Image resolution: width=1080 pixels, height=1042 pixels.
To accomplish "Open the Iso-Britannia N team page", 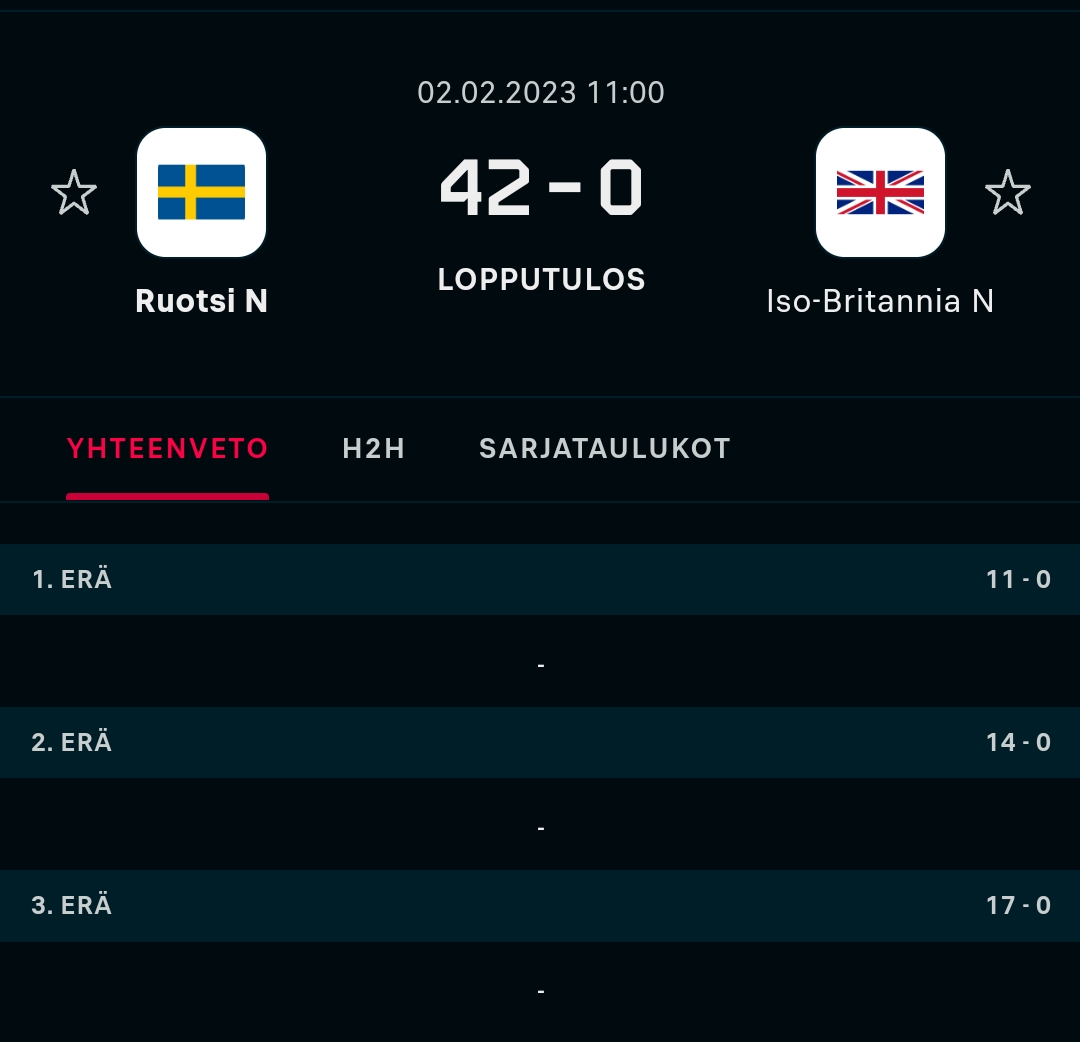I will click(880, 193).
